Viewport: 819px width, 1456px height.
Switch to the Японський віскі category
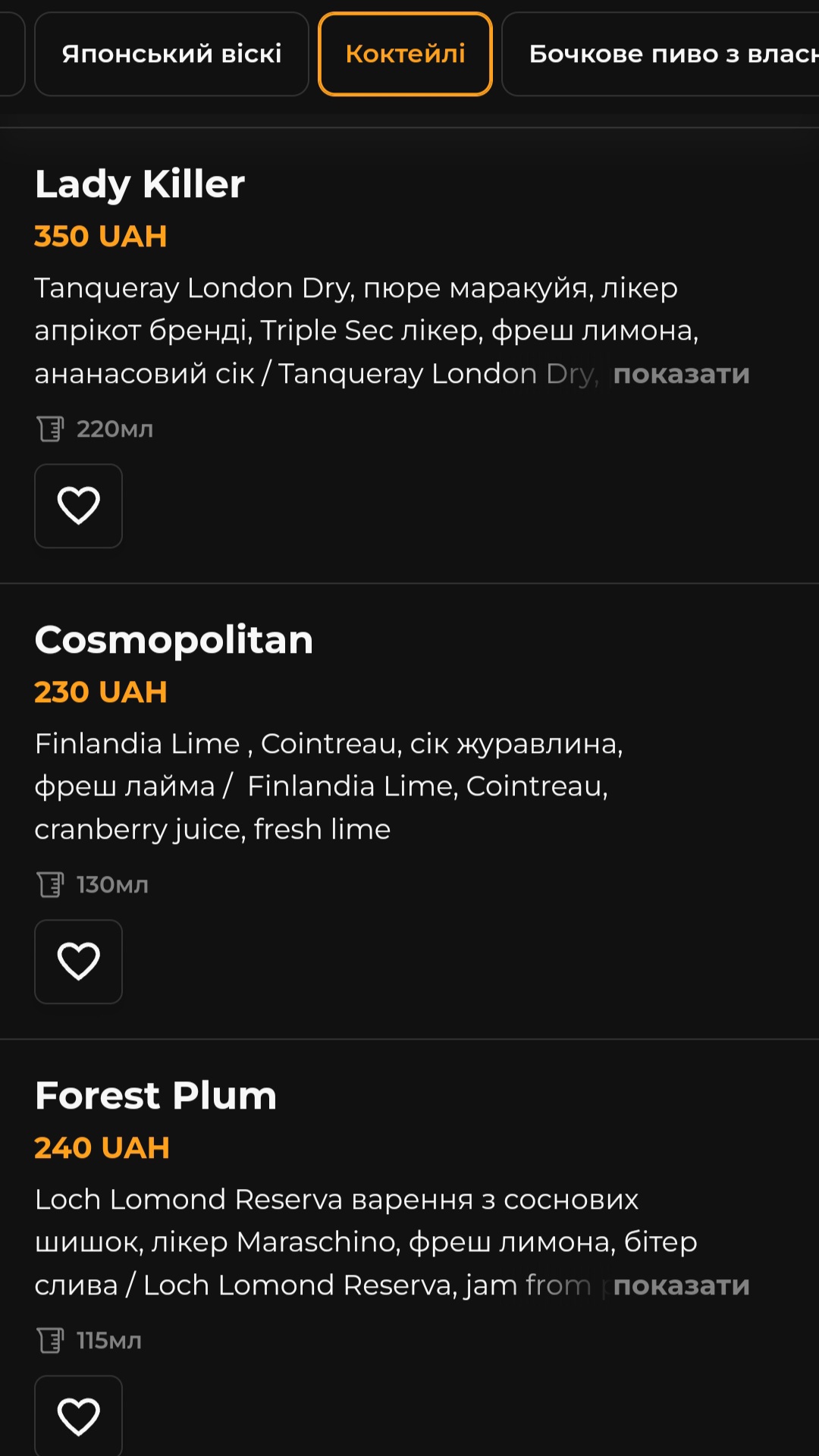click(171, 54)
